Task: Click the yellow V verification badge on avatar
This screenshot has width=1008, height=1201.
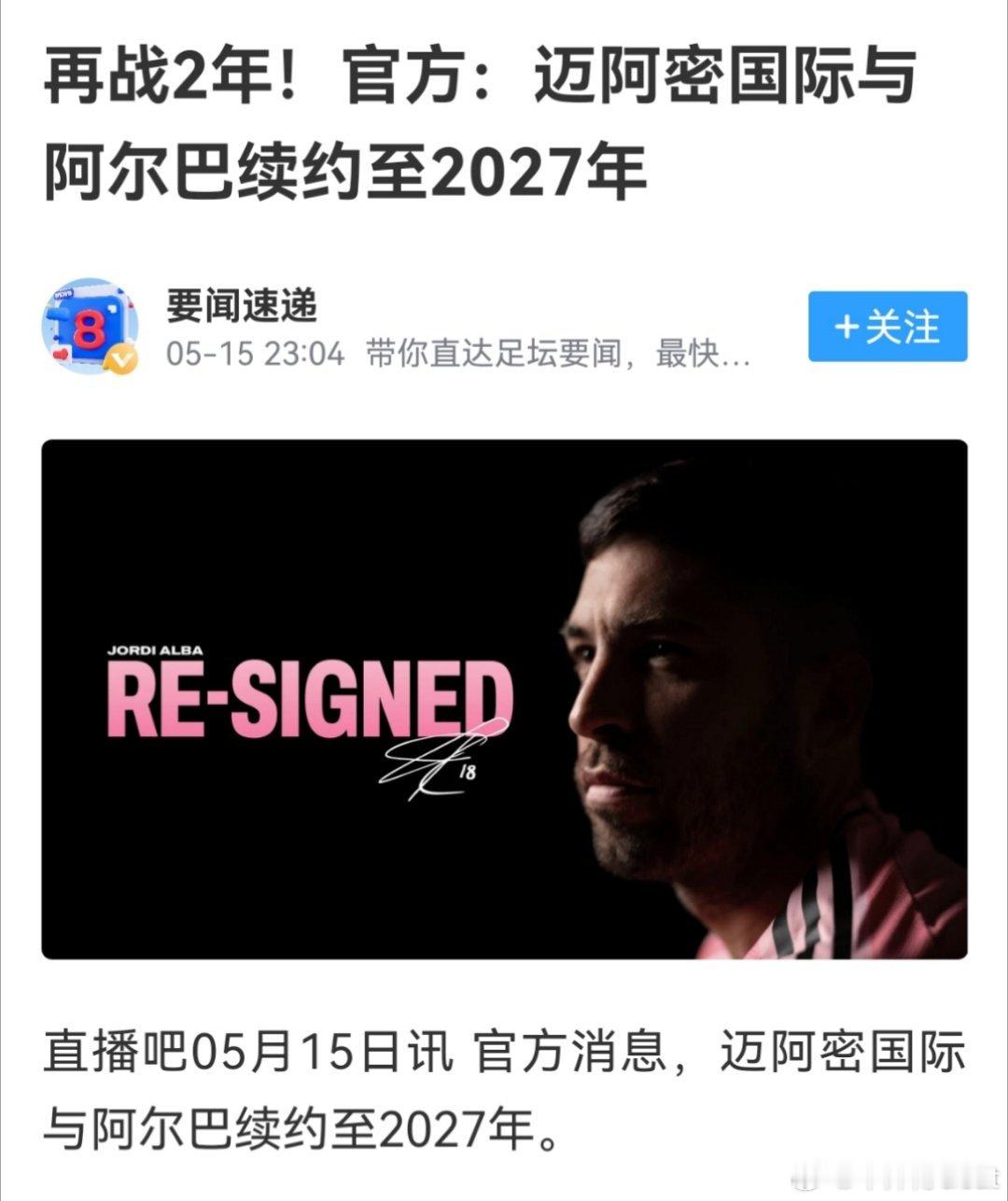Action: point(119,359)
